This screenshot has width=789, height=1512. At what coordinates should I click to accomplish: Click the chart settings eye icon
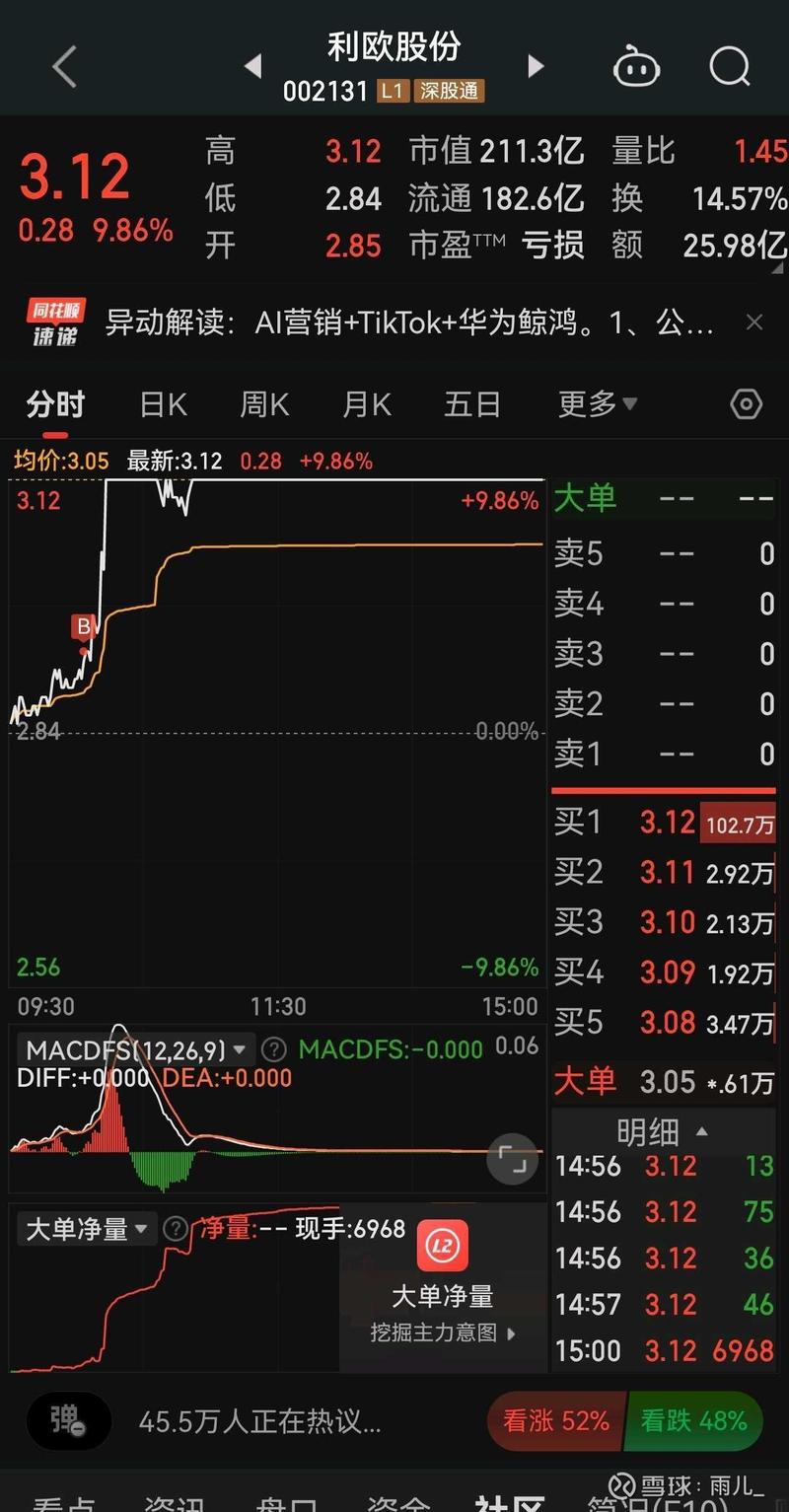coord(746,404)
